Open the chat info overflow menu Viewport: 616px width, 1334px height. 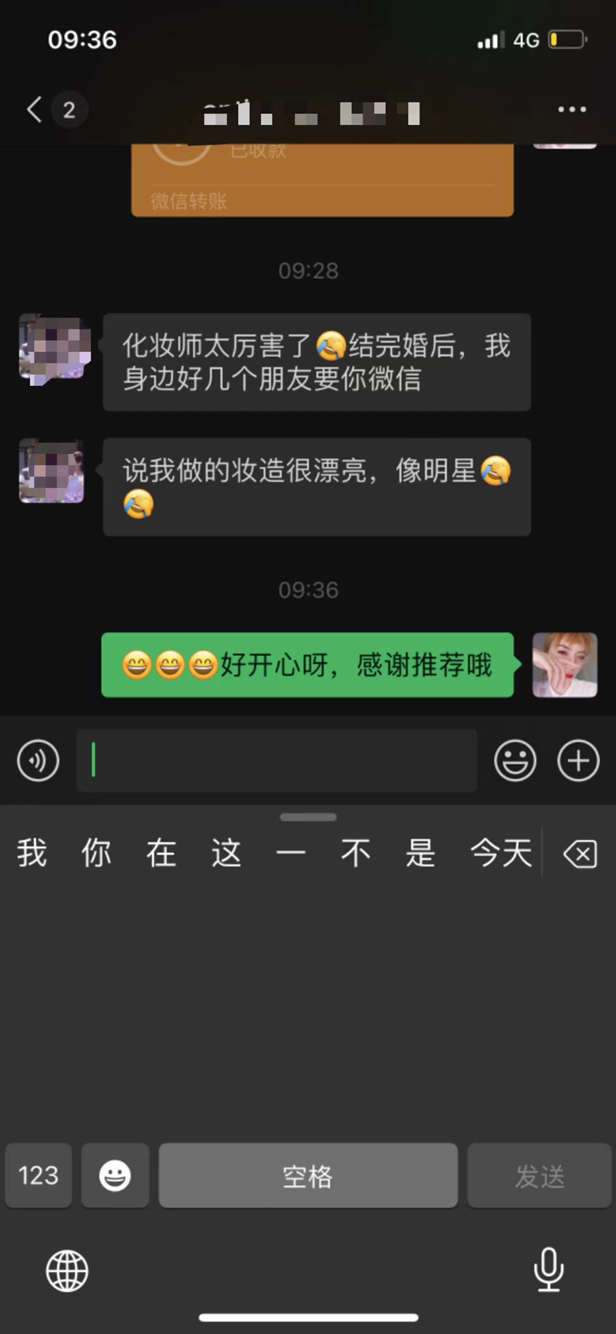(572, 109)
